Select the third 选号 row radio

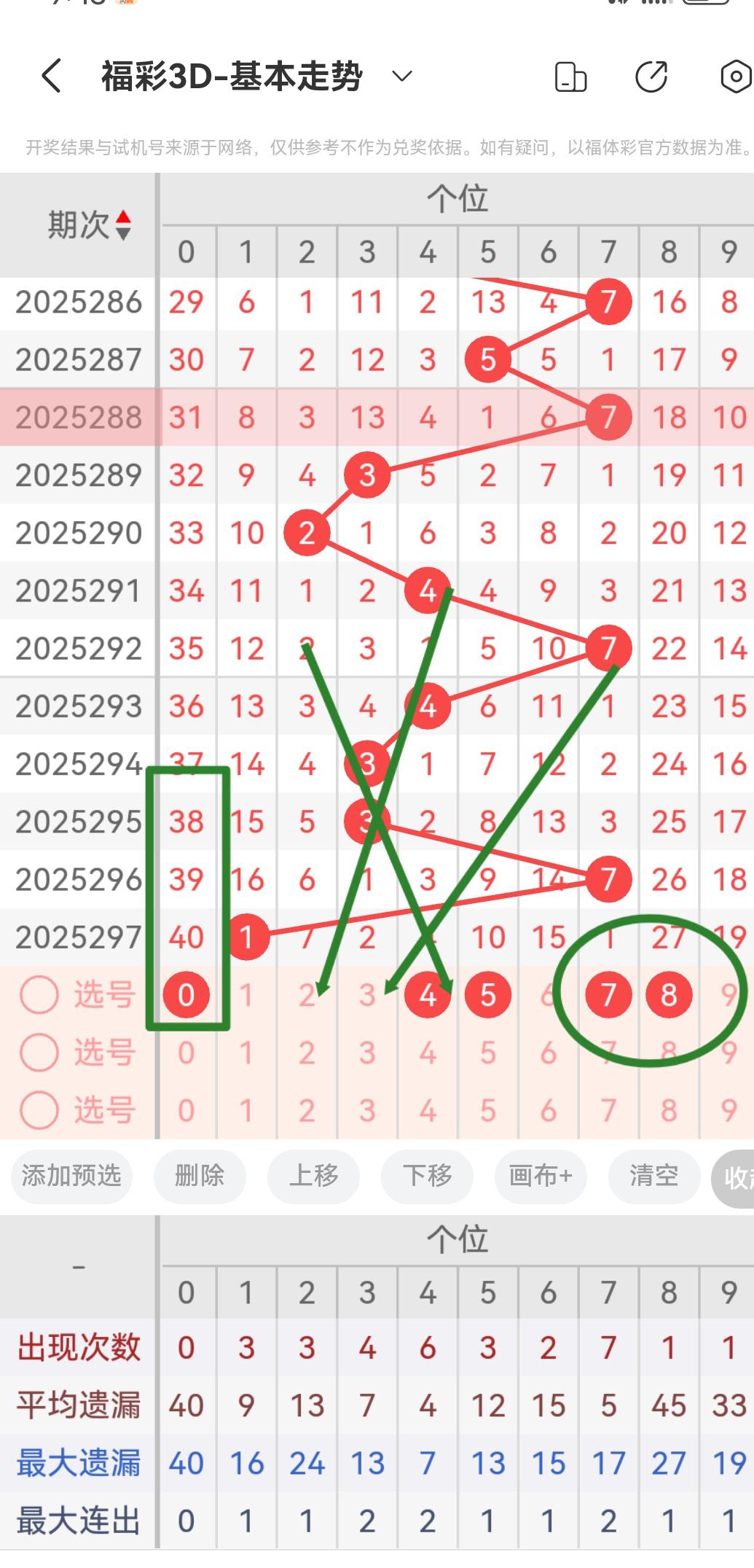[39, 1110]
